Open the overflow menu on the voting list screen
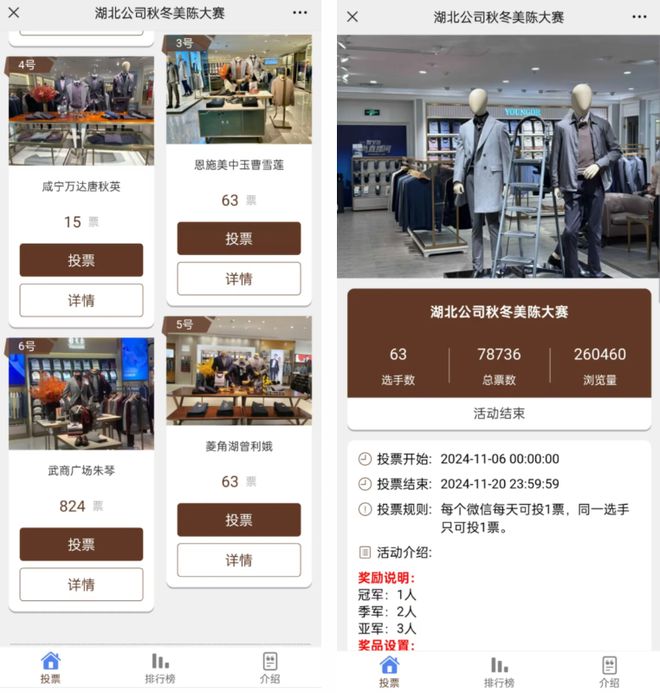The height and width of the screenshot is (693, 660). pyautogui.click(x=300, y=13)
